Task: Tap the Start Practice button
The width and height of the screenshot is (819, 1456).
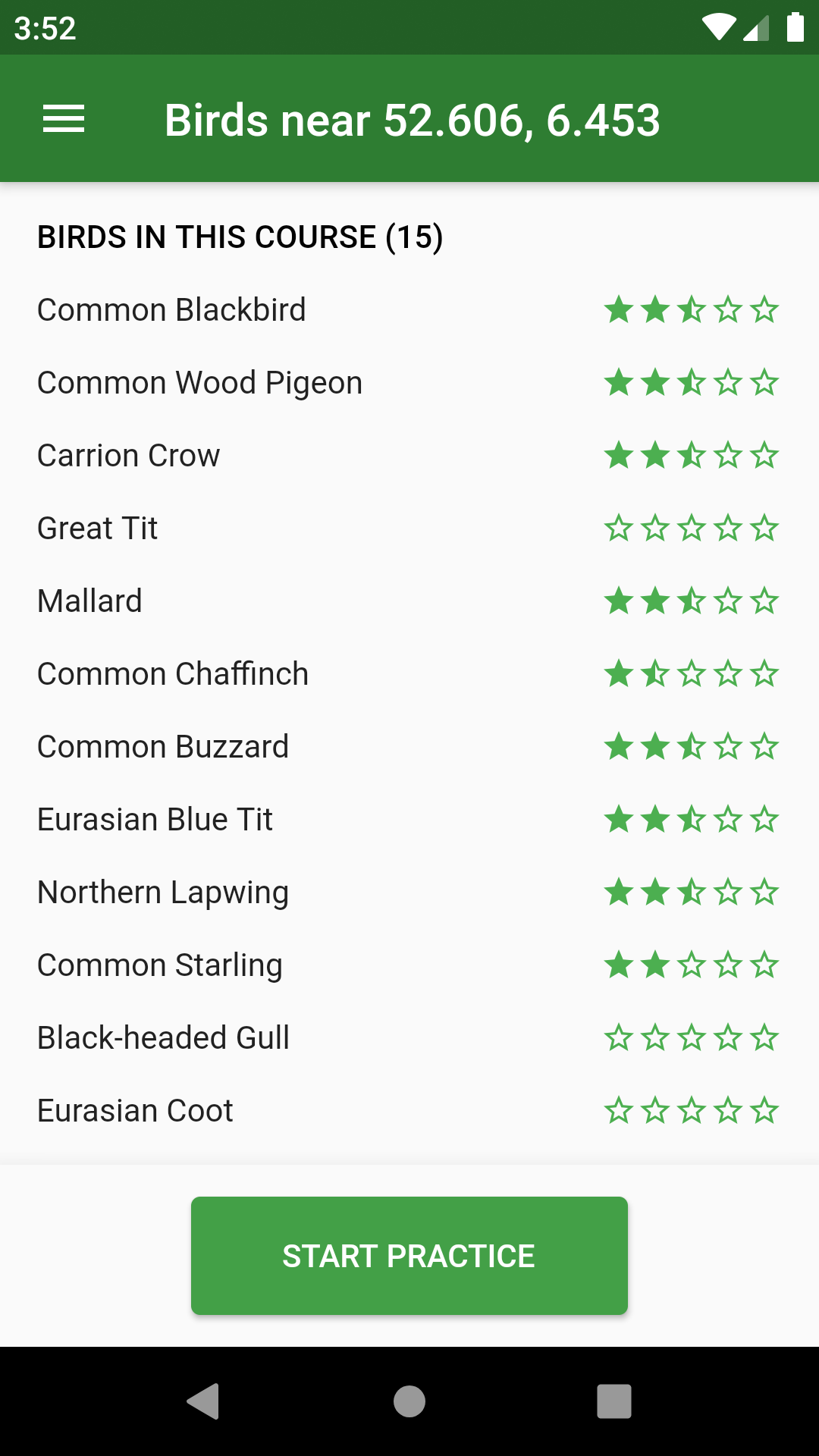Action: tap(409, 1256)
